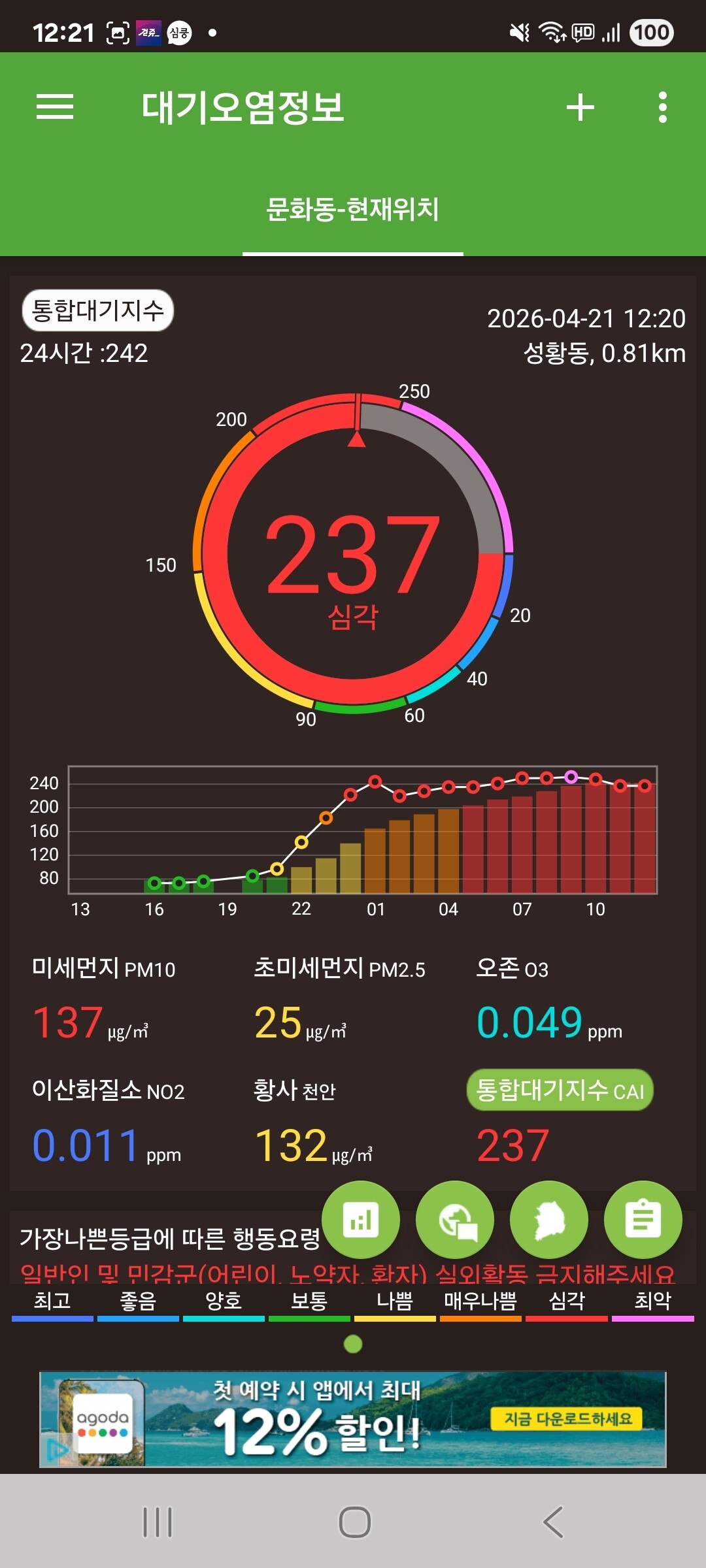Select 오존 O3 reading
Viewport: 706px width, 1568px height.
549,1000
